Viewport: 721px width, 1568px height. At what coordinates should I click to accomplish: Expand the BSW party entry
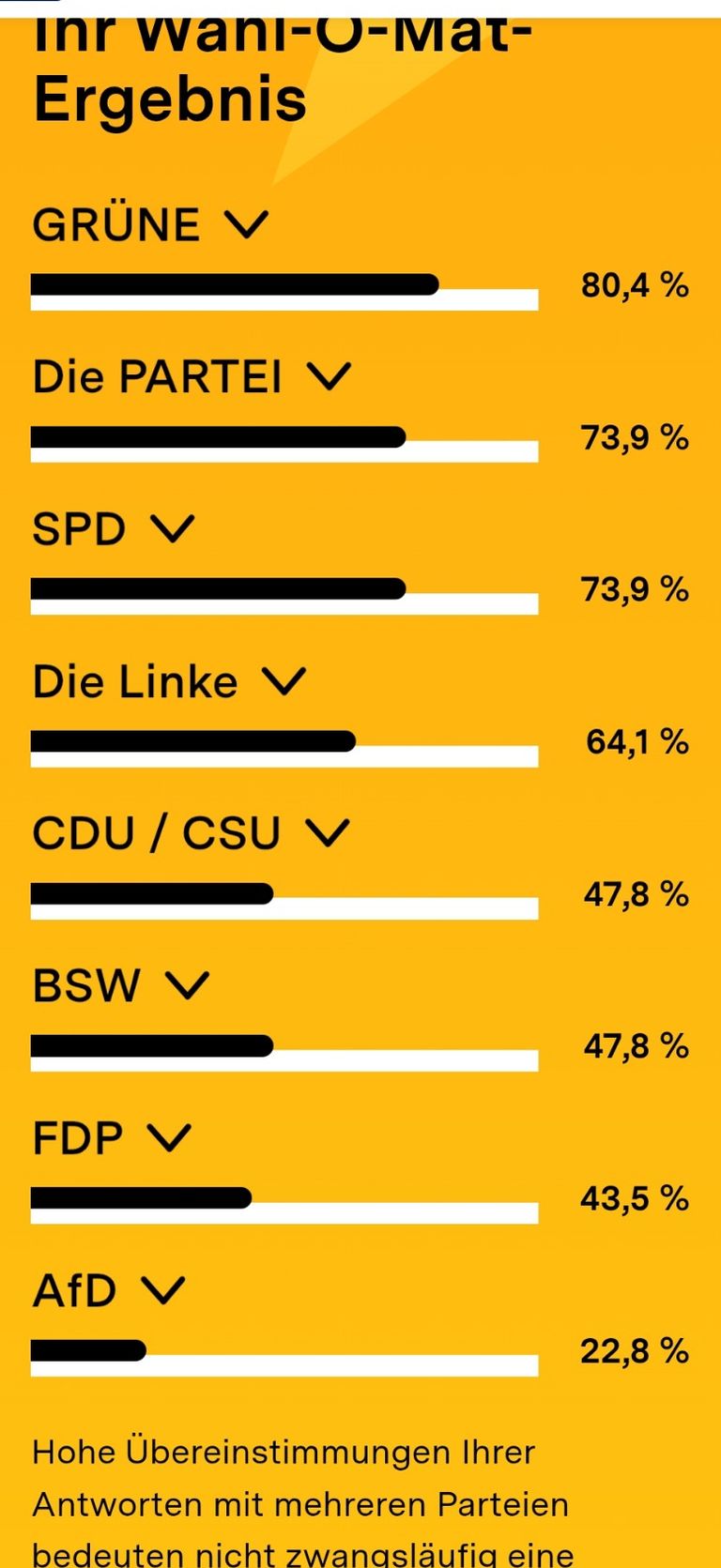point(187,985)
